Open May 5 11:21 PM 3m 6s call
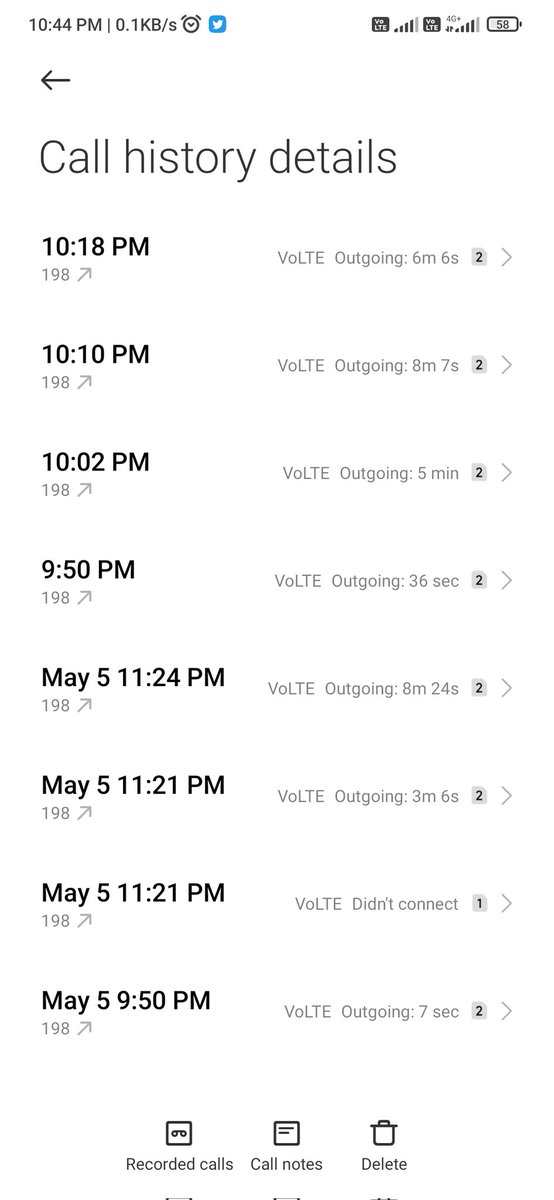This screenshot has height=1200, width=554. [277, 798]
